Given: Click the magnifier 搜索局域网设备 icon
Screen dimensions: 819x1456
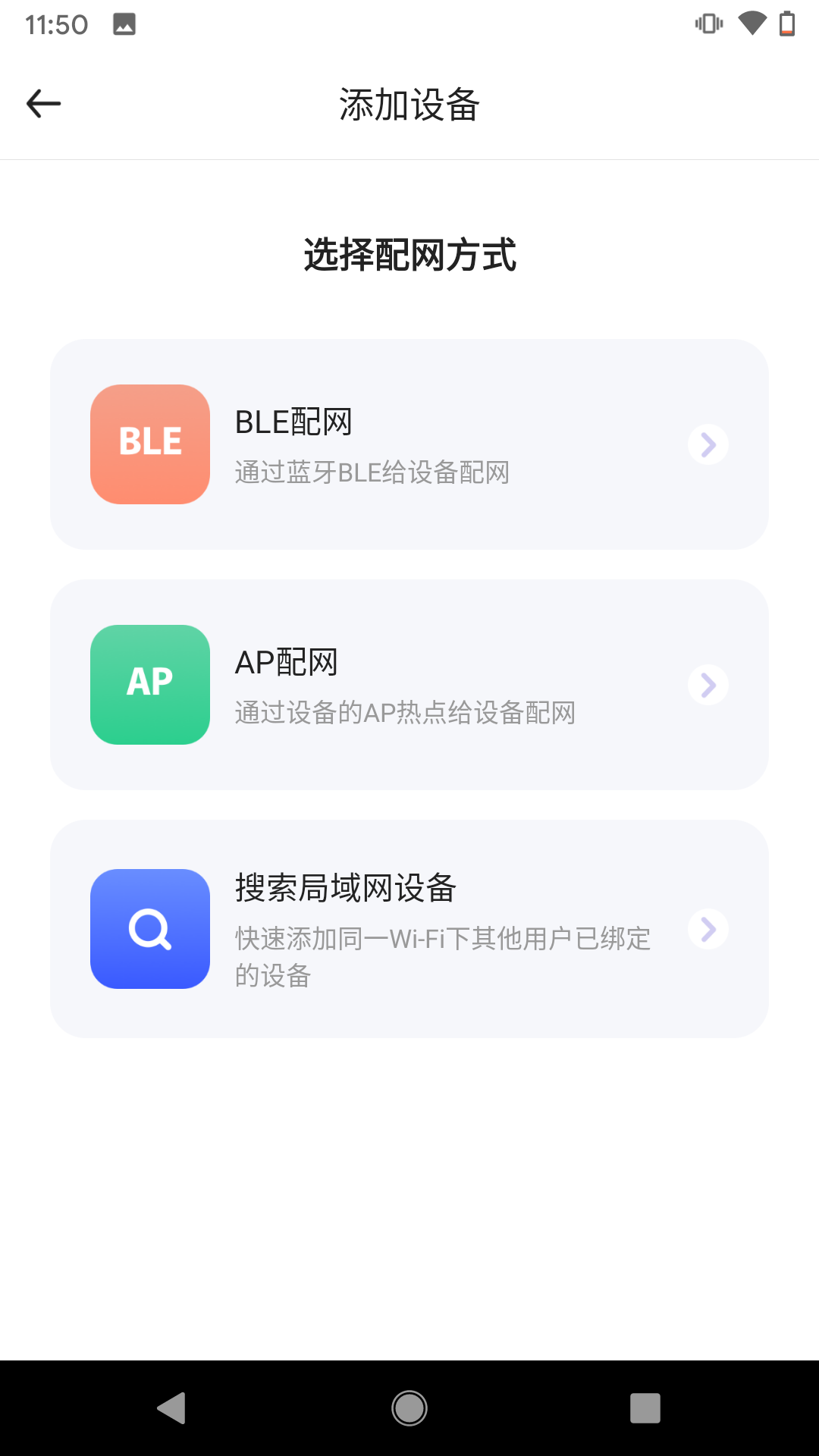Looking at the screenshot, I should click(x=149, y=929).
